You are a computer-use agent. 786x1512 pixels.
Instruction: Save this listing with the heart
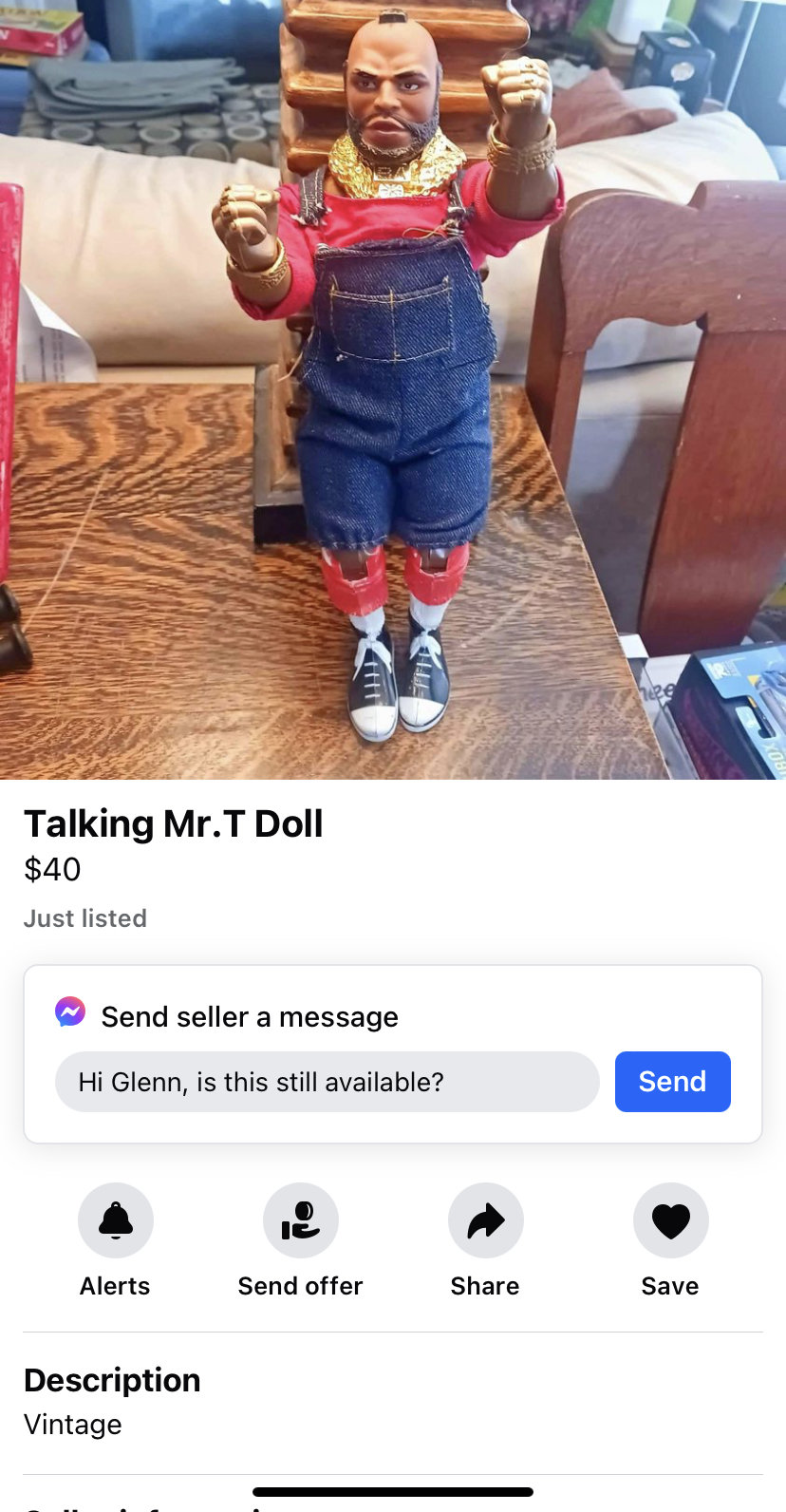tap(670, 1220)
